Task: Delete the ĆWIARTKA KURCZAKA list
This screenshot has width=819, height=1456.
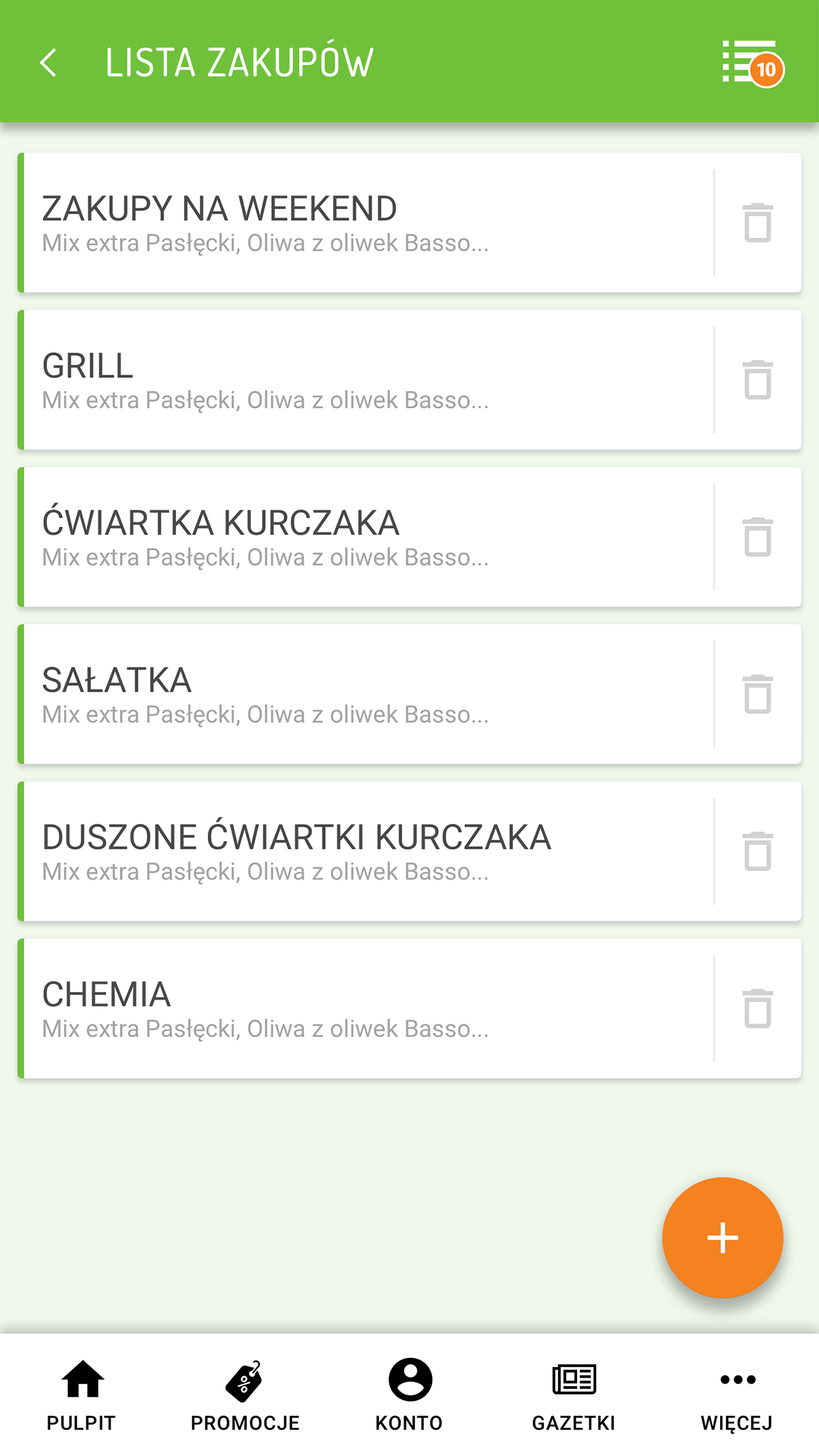Action: click(757, 537)
